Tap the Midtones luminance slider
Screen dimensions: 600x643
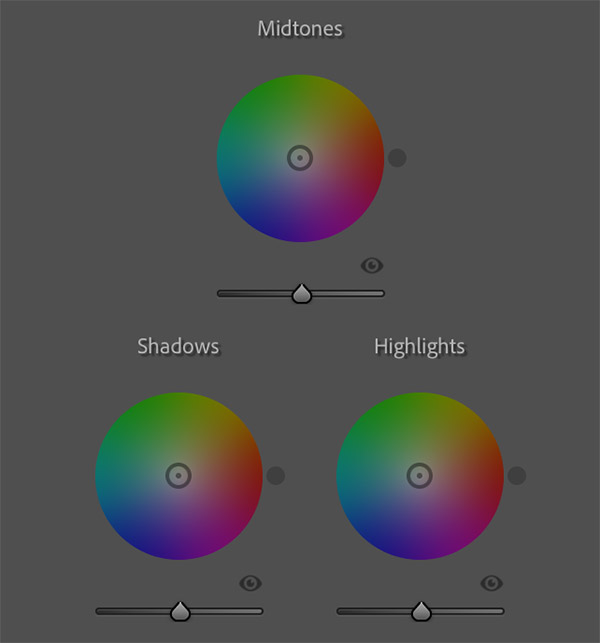[x=301, y=294]
